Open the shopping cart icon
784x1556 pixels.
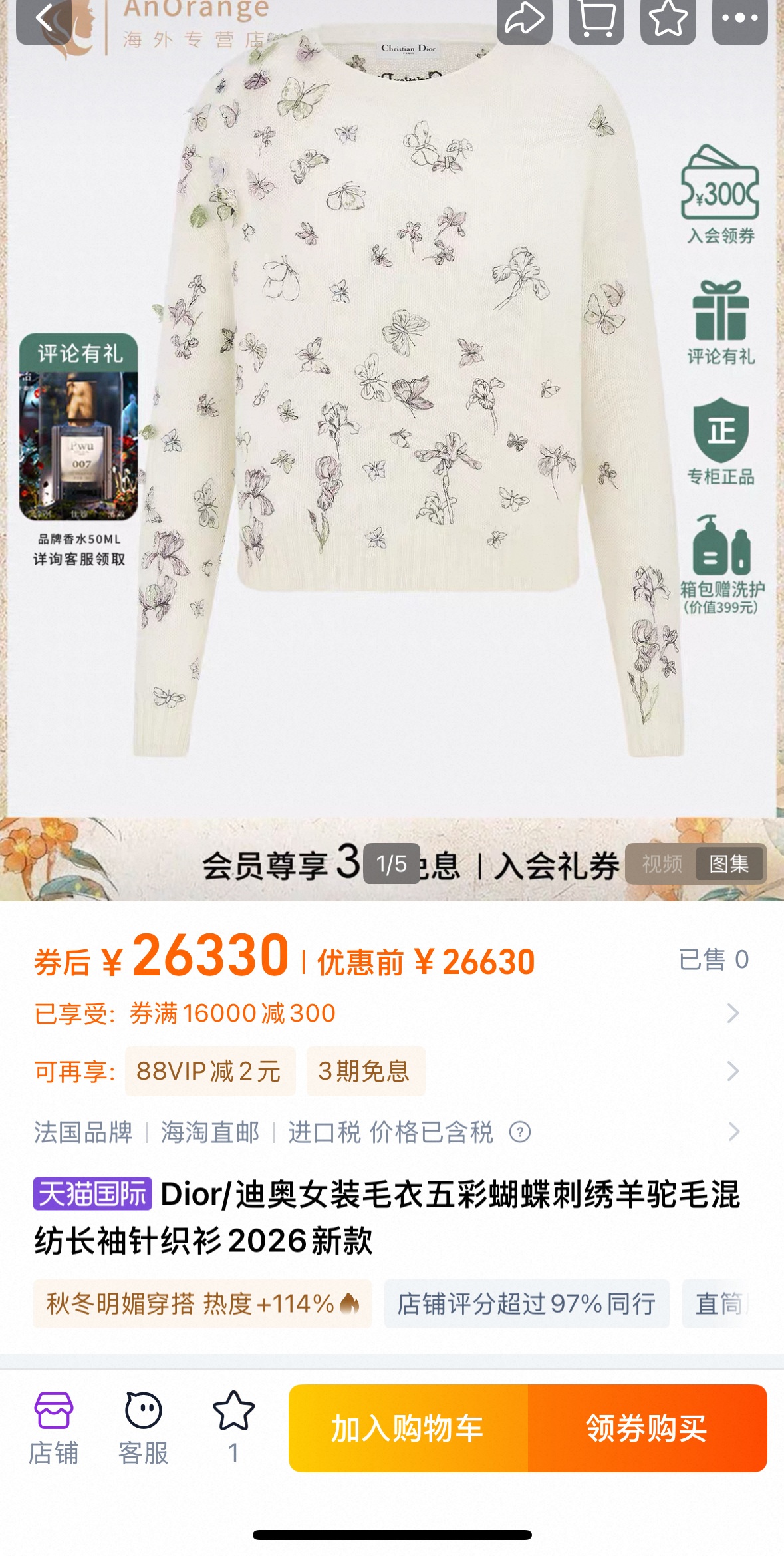[596, 19]
